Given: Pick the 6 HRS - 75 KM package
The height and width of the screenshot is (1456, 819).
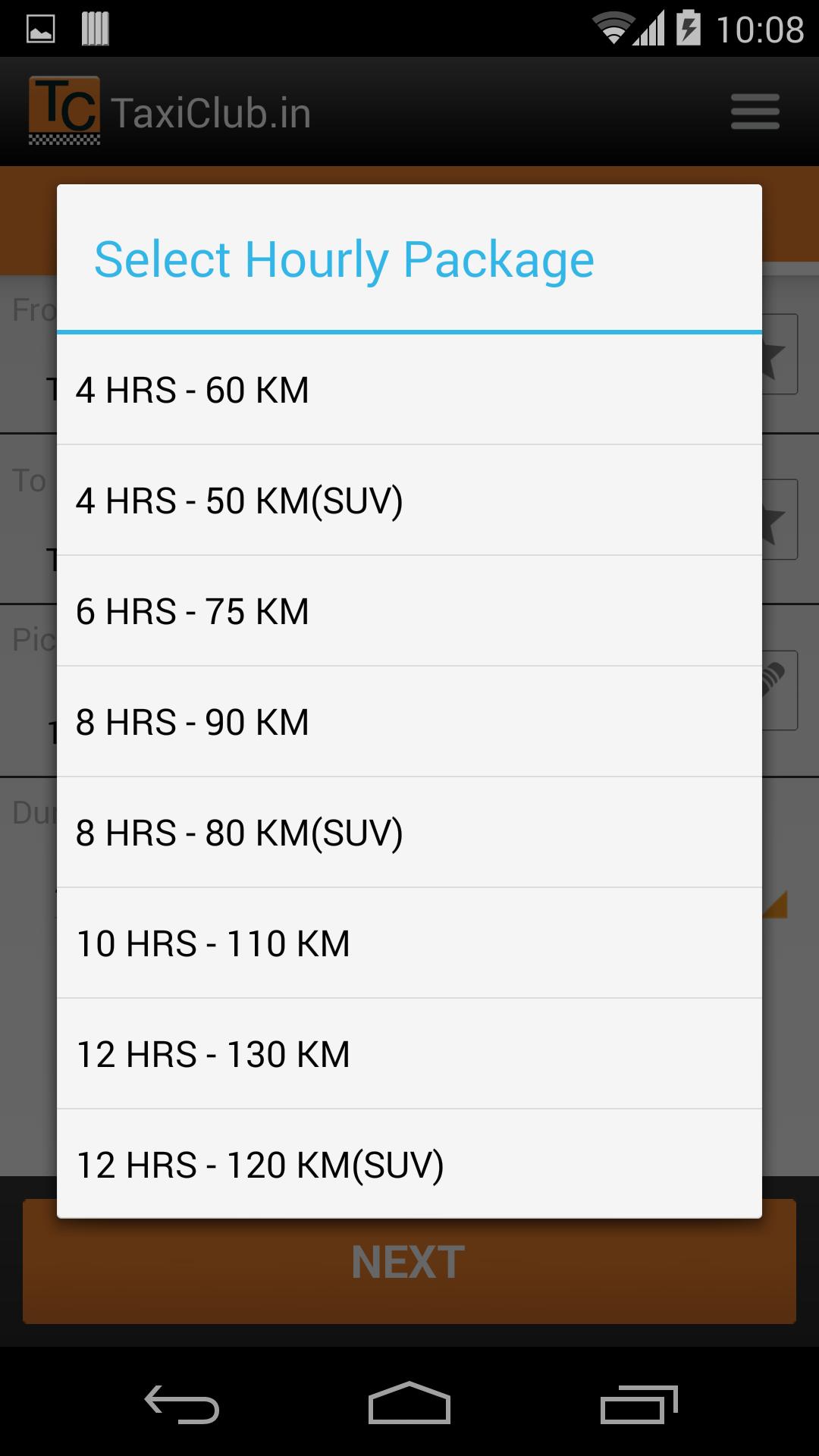Looking at the screenshot, I should [409, 611].
